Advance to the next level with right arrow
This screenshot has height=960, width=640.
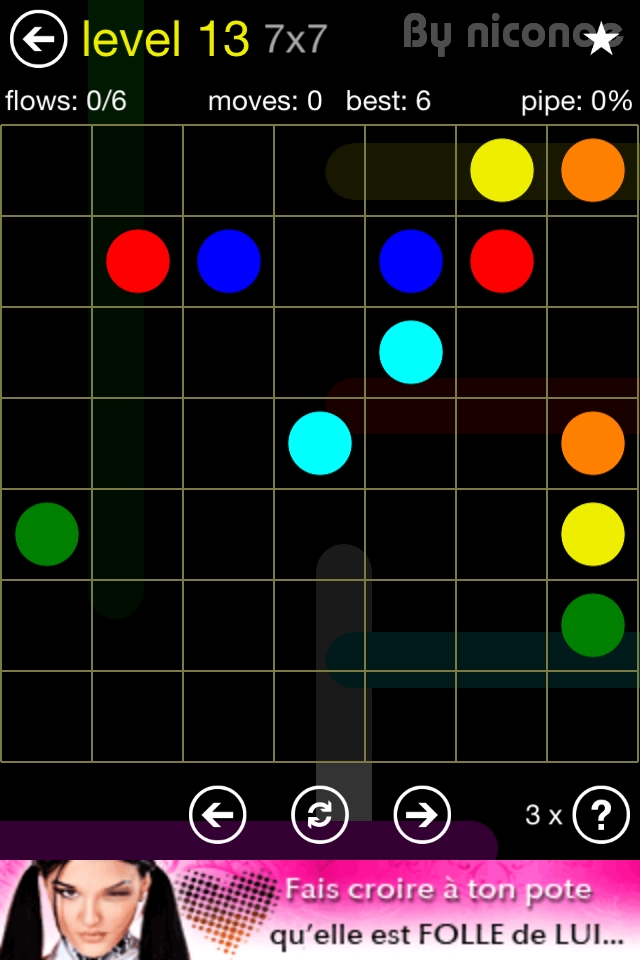(422, 815)
